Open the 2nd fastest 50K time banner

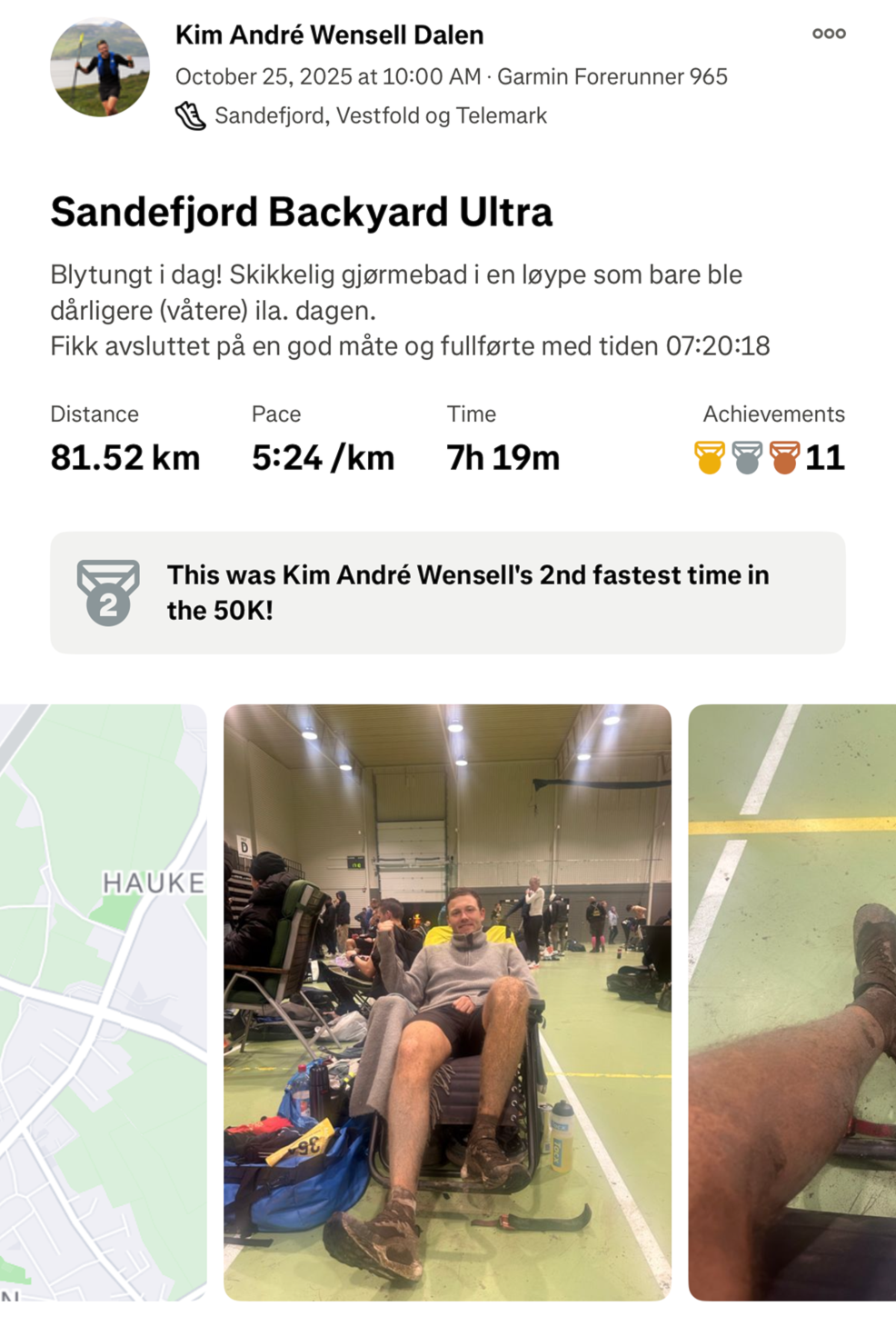(x=447, y=593)
